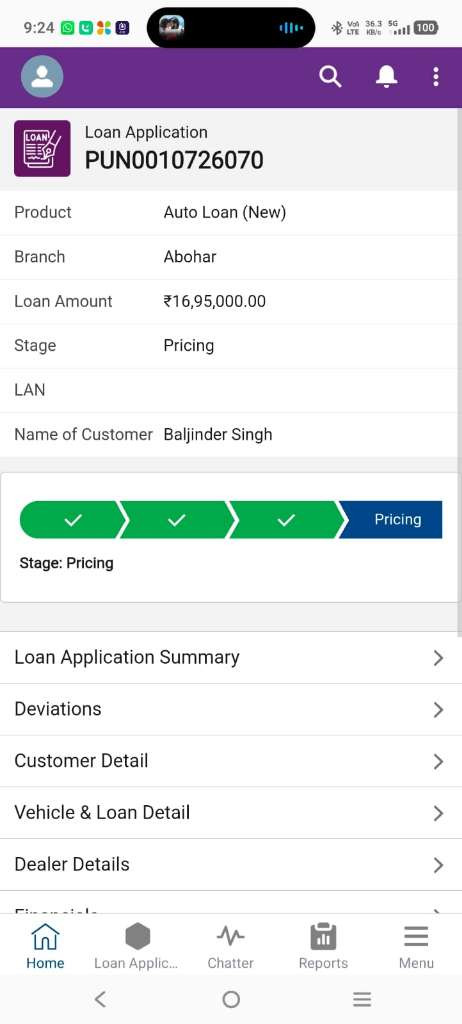
Task: Switch to the Chatter tab
Action: [x=231, y=946]
